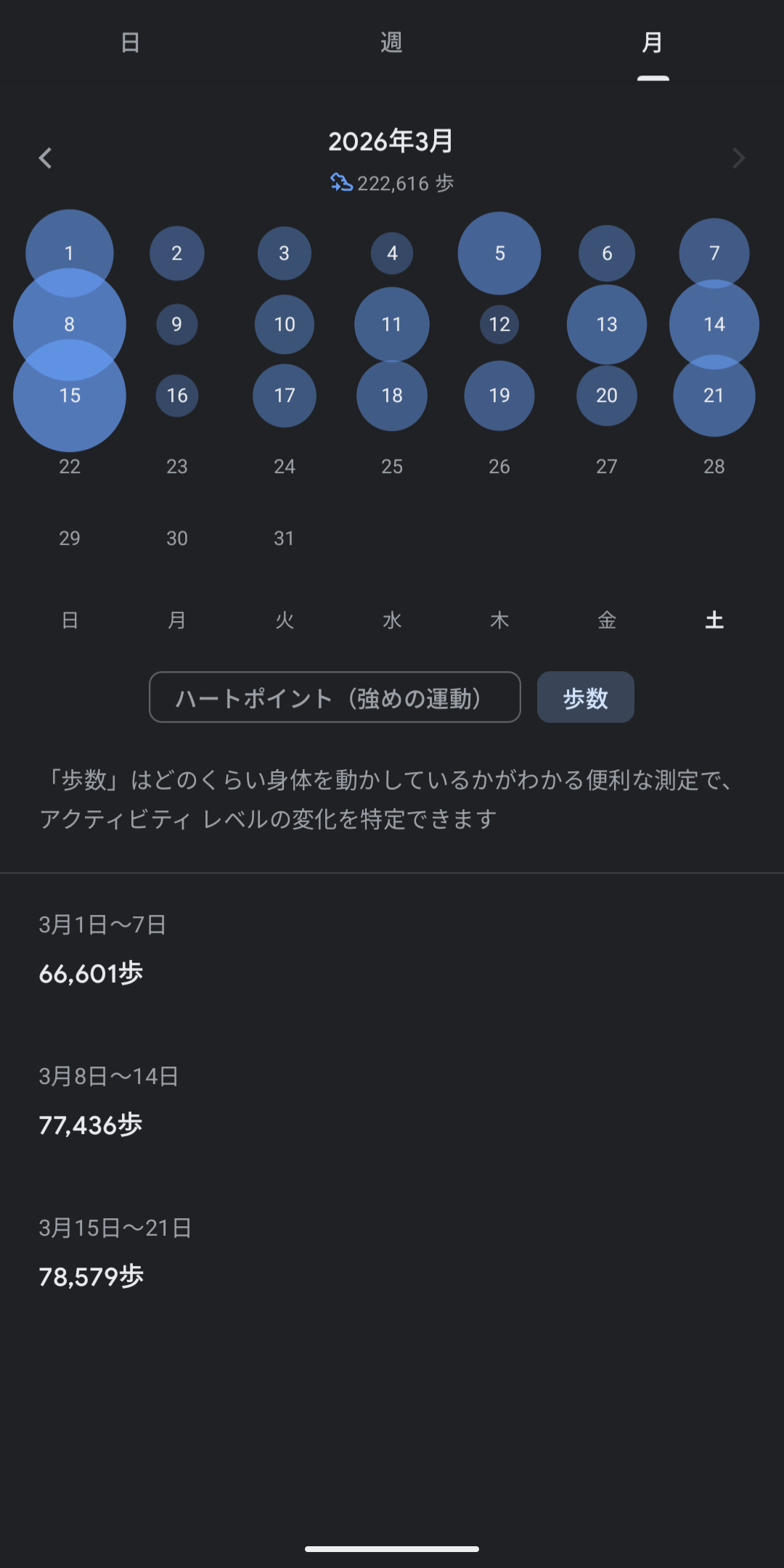The width and height of the screenshot is (784, 1568).
Task: Advance to the next month via right chevron
Action: click(x=738, y=158)
